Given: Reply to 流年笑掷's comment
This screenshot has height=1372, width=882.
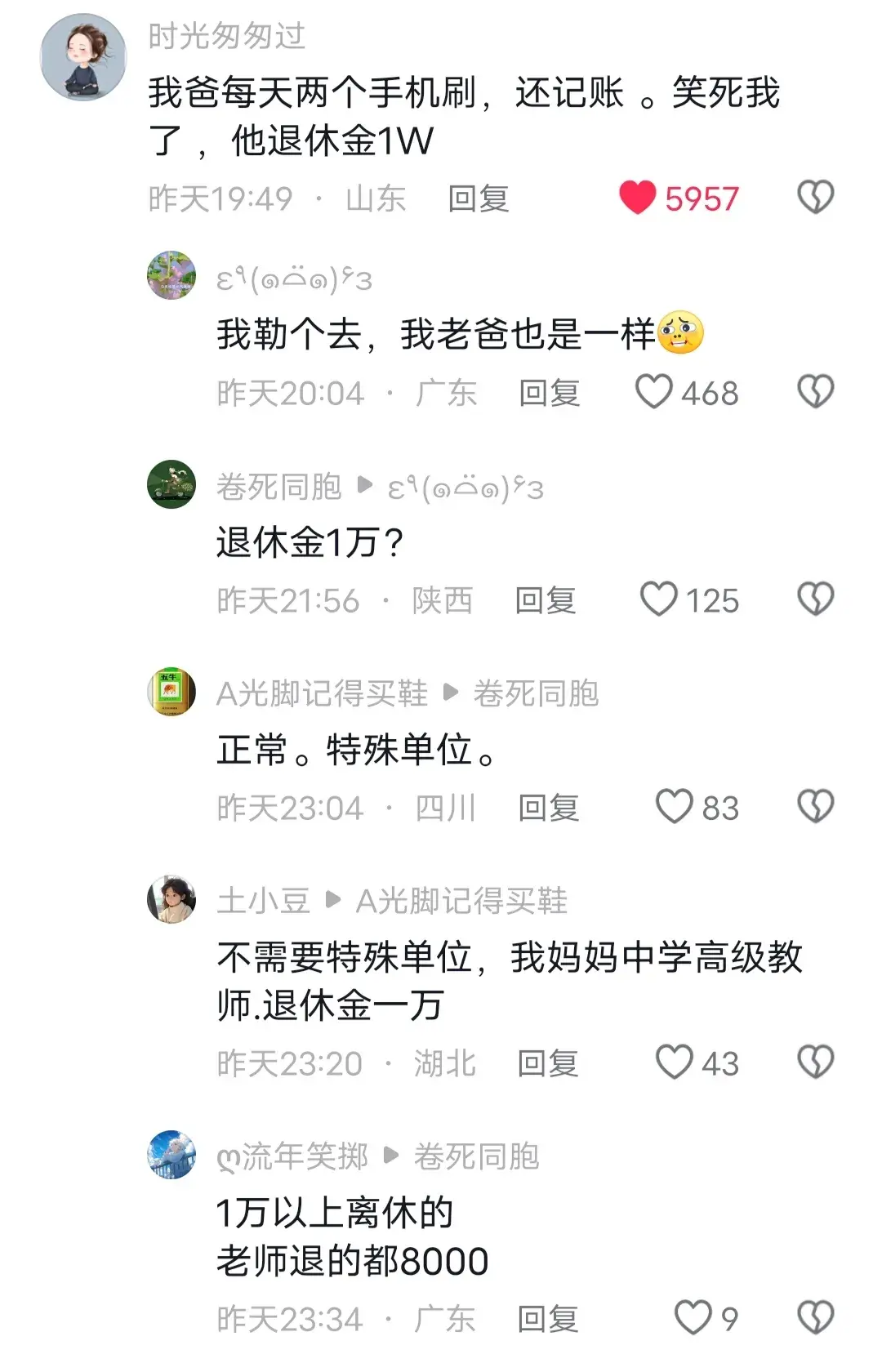Looking at the screenshot, I should pyautogui.click(x=548, y=1319).
